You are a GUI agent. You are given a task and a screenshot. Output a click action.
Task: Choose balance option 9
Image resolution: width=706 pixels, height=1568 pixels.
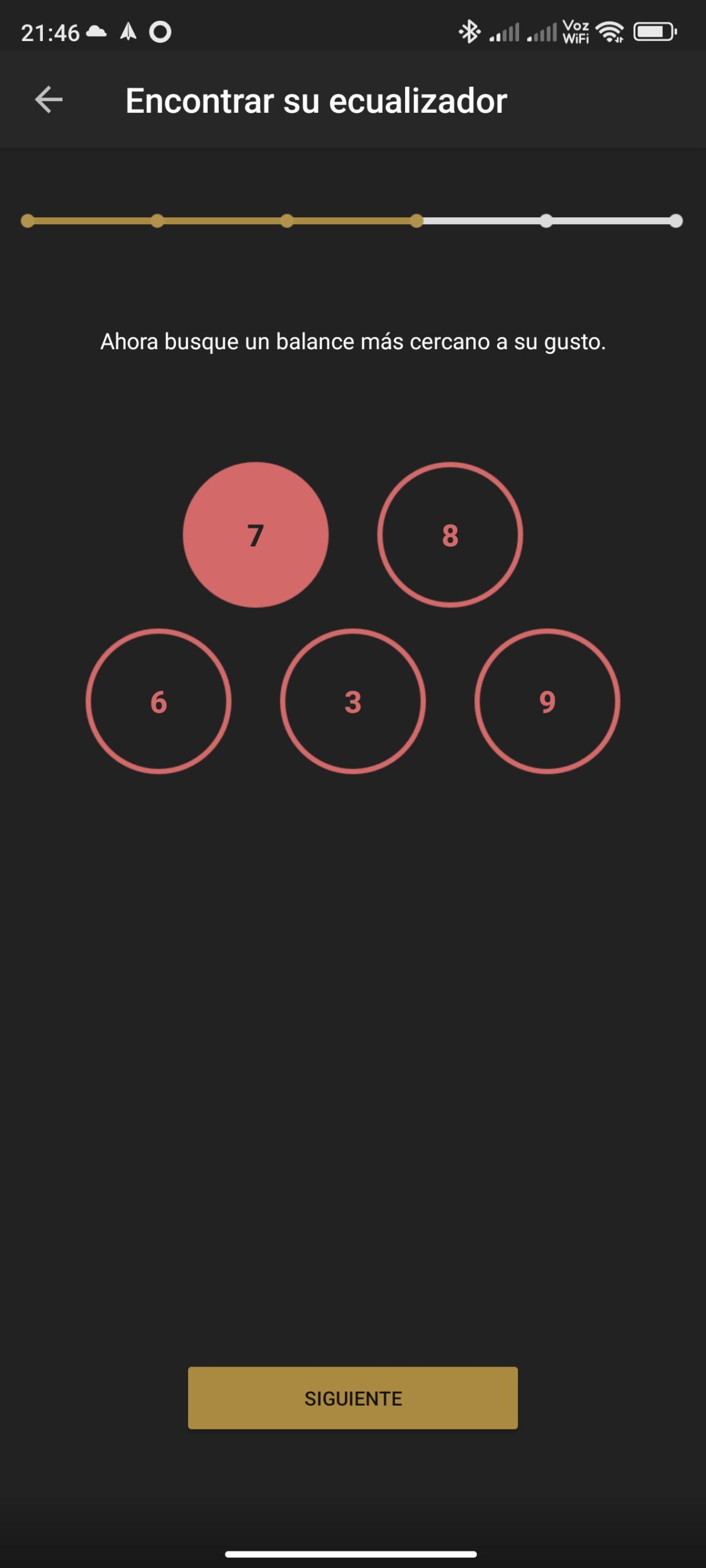(x=547, y=701)
